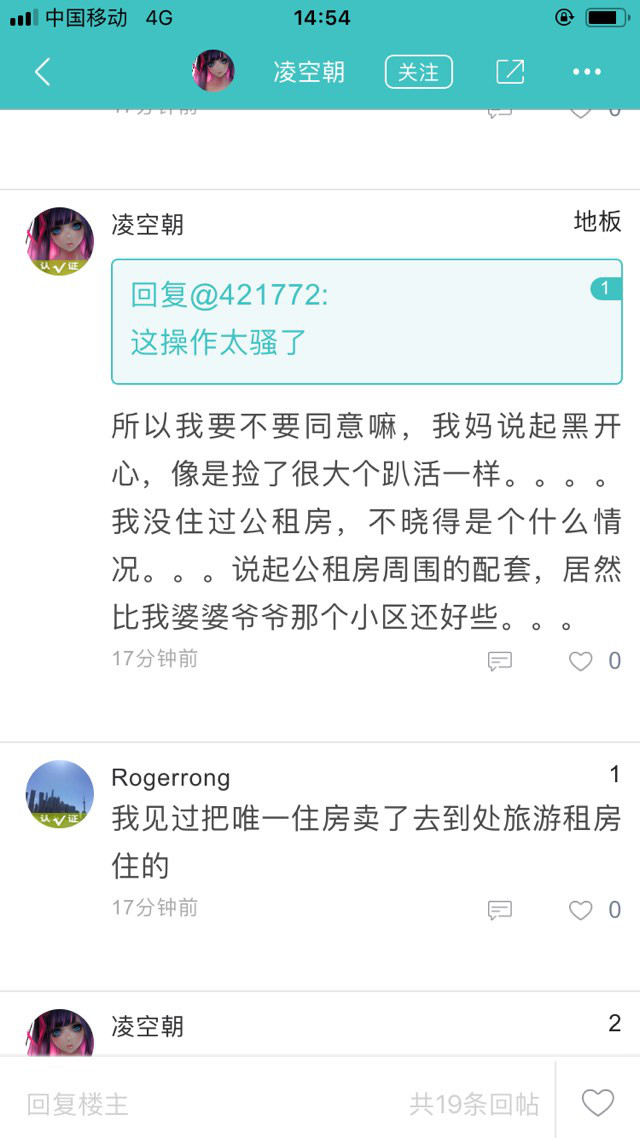This screenshot has width=640, height=1138.
Task: Open the three-dot overflow menu
Action: [x=587, y=72]
